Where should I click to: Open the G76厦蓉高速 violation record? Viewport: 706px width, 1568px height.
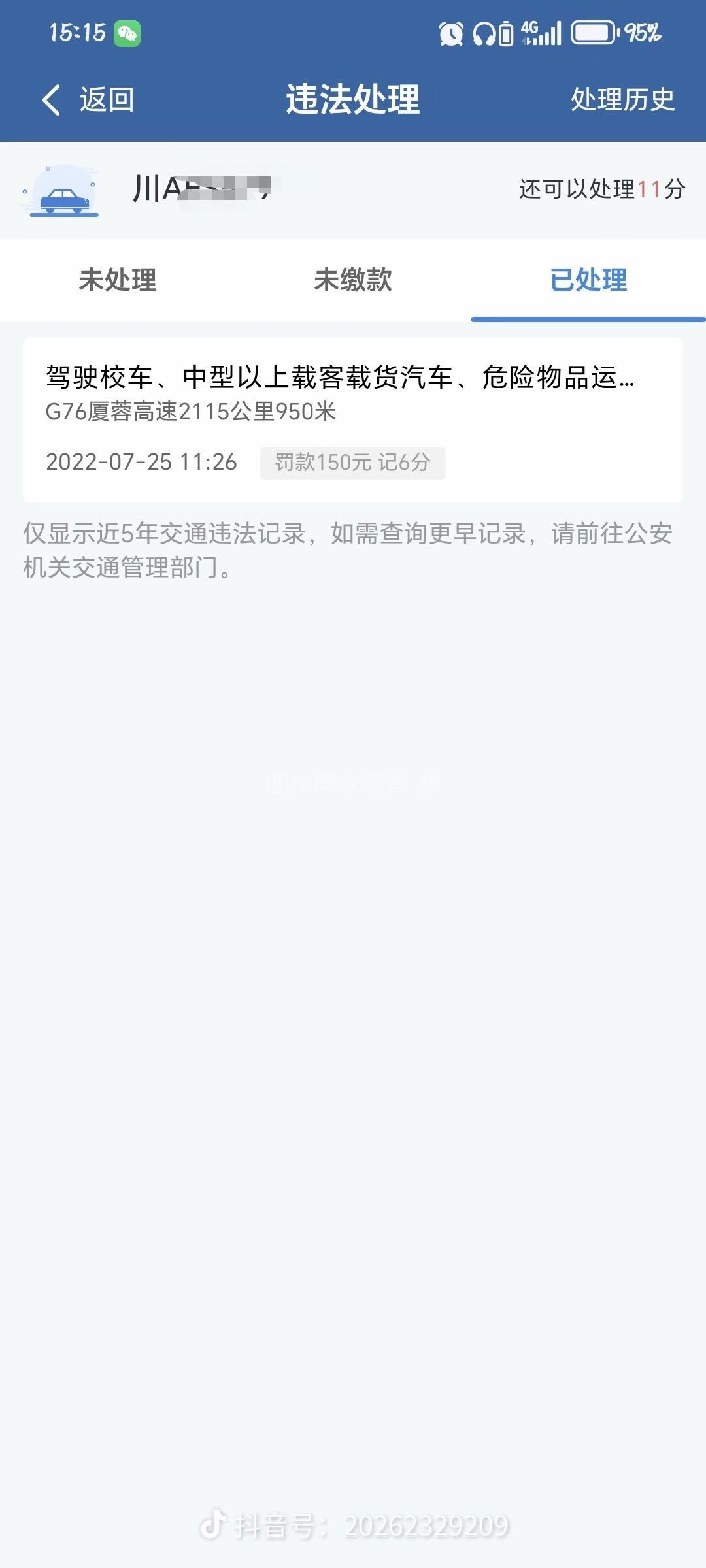click(x=353, y=419)
